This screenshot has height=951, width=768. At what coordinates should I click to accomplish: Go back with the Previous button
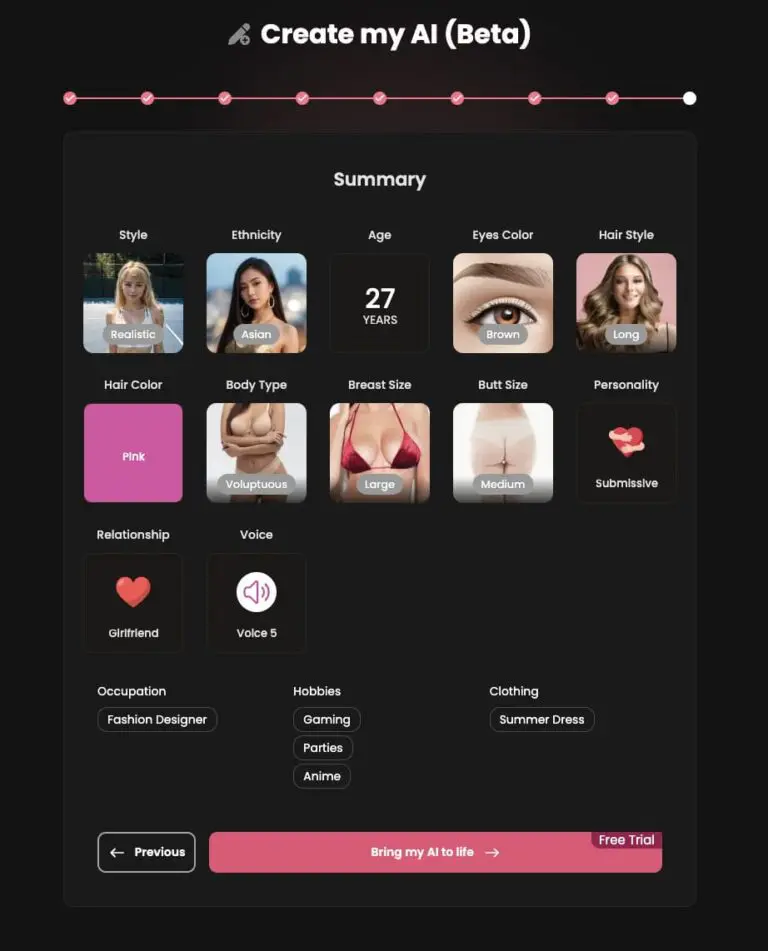point(146,852)
